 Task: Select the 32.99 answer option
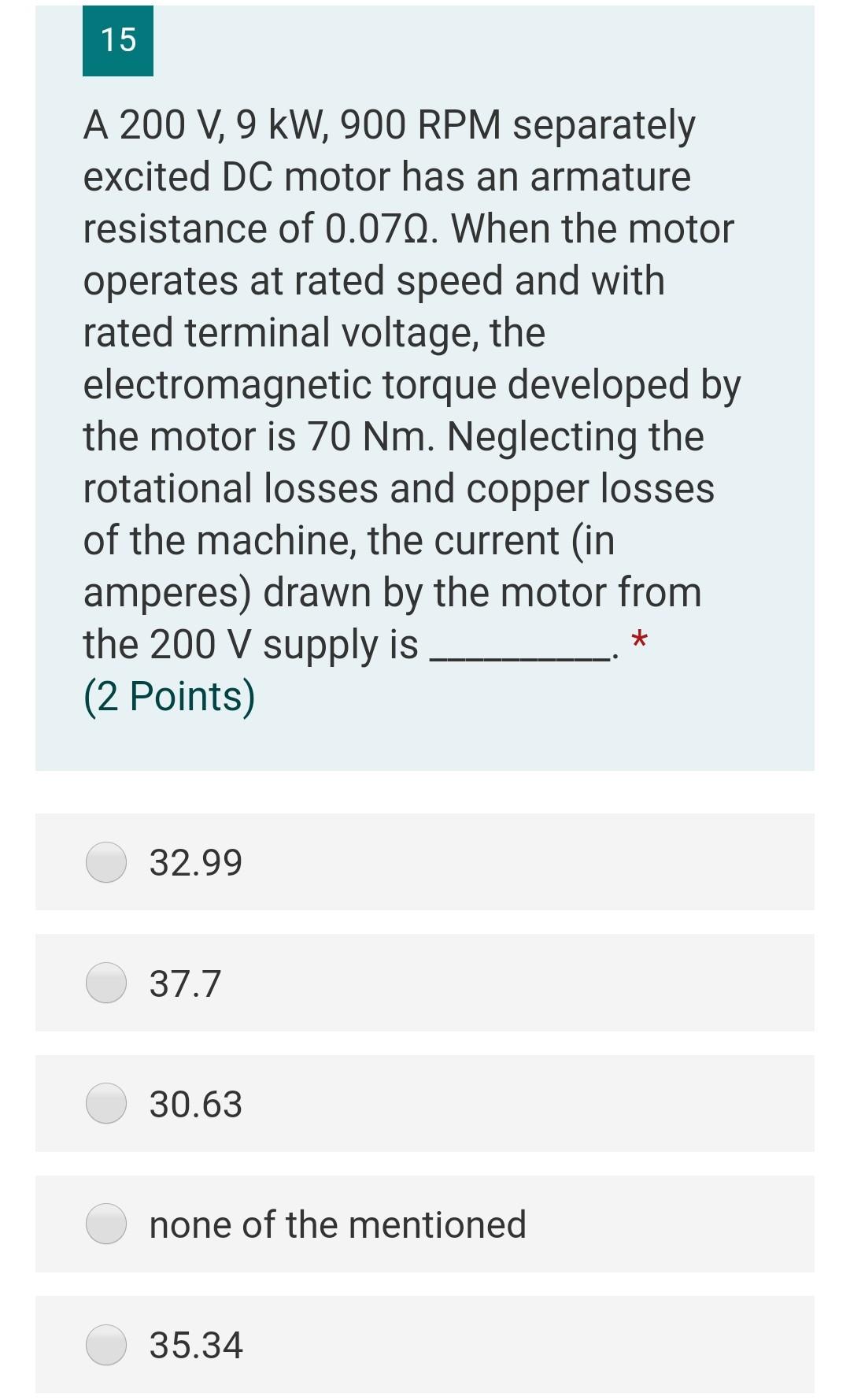point(106,862)
